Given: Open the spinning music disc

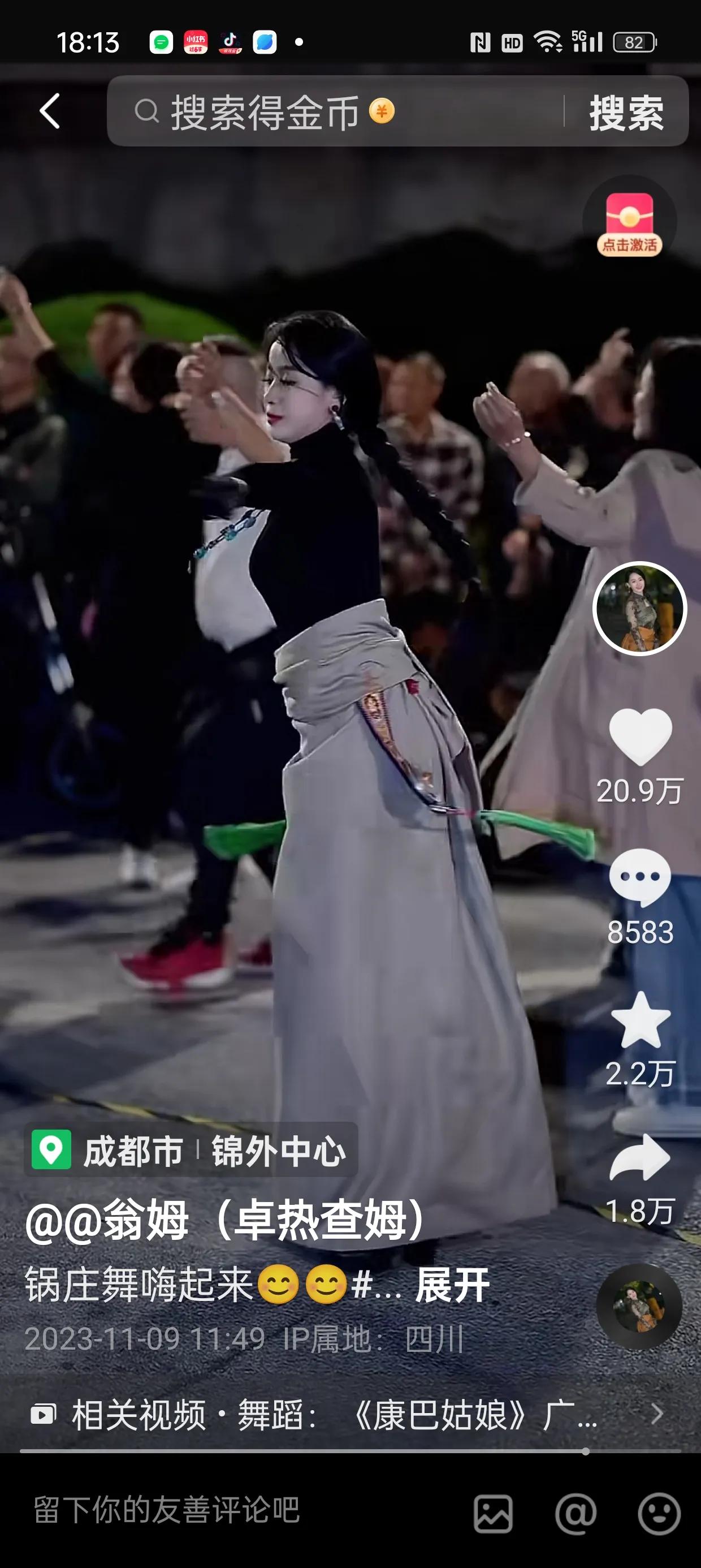Looking at the screenshot, I should tap(639, 1306).
